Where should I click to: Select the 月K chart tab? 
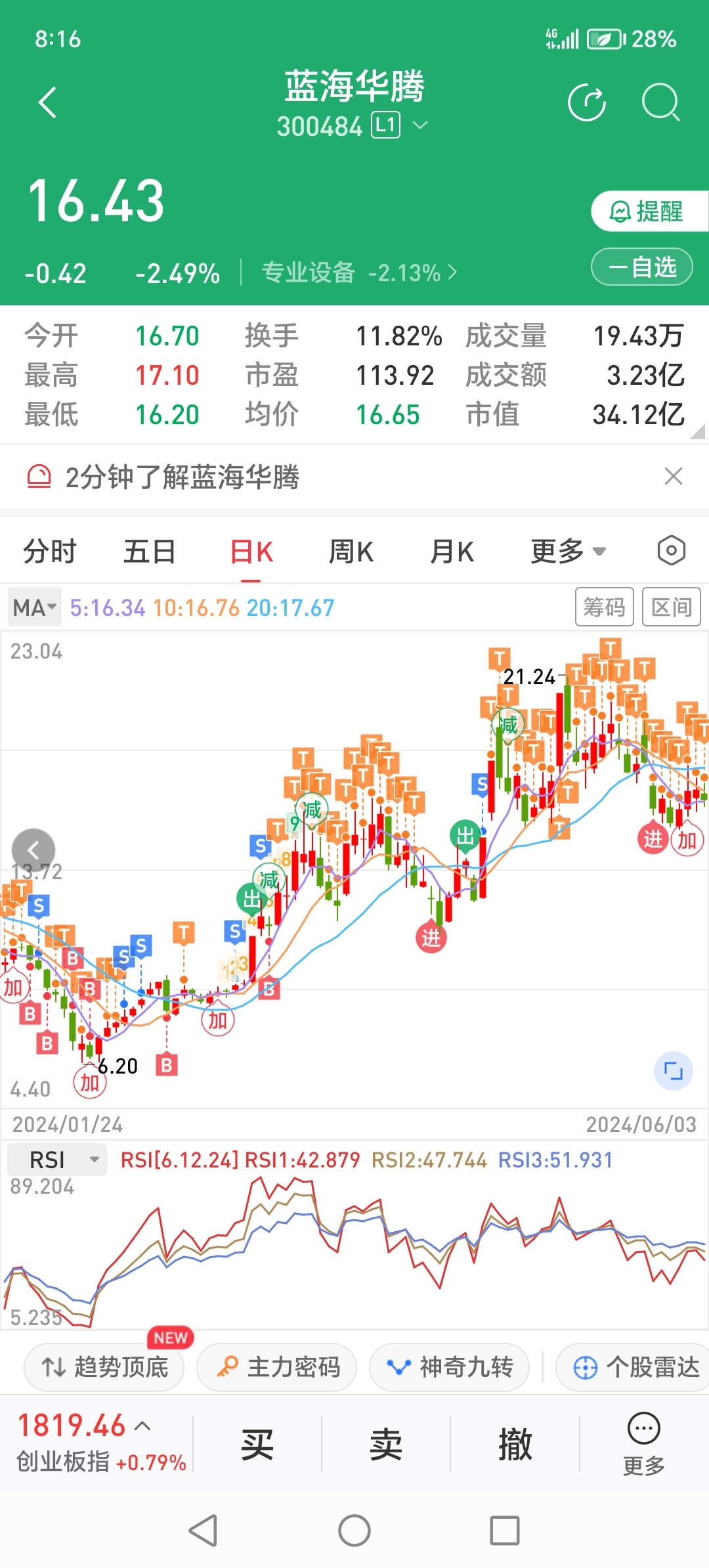click(x=452, y=552)
